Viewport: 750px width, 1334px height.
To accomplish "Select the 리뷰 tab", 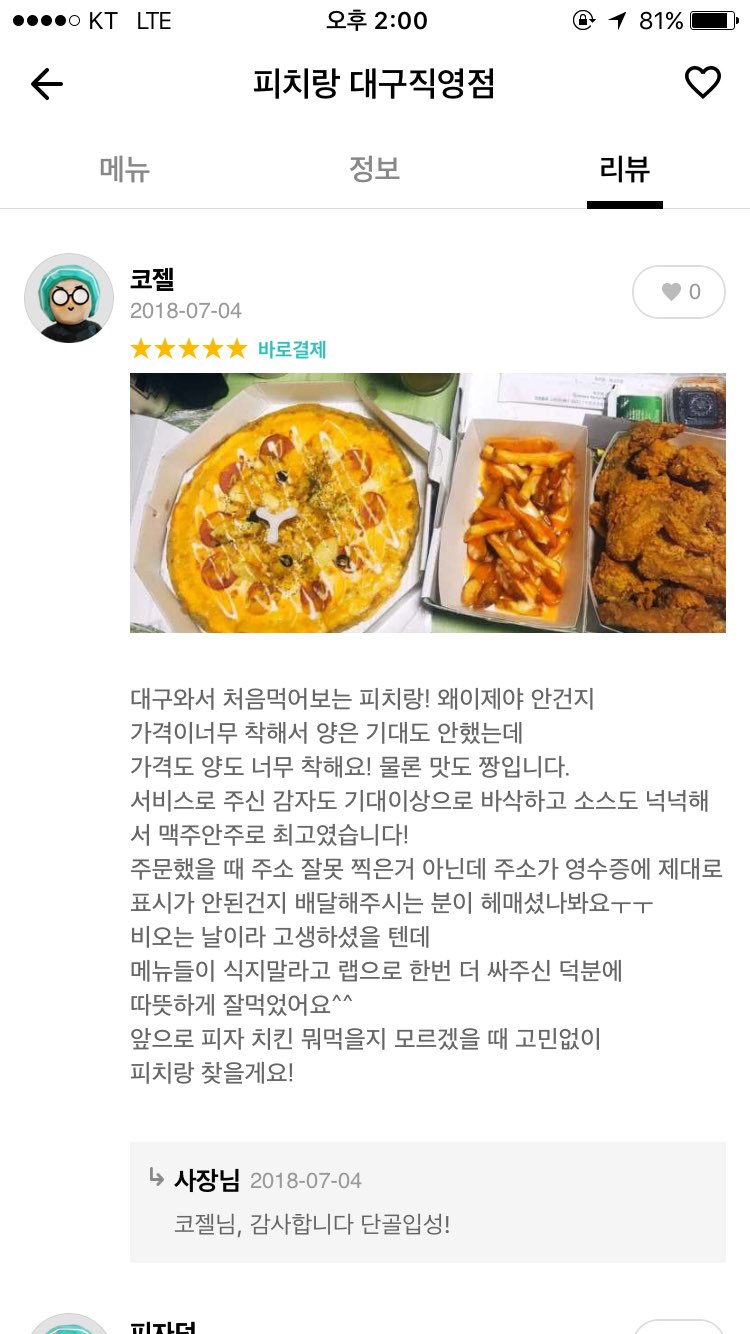I will point(625,169).
